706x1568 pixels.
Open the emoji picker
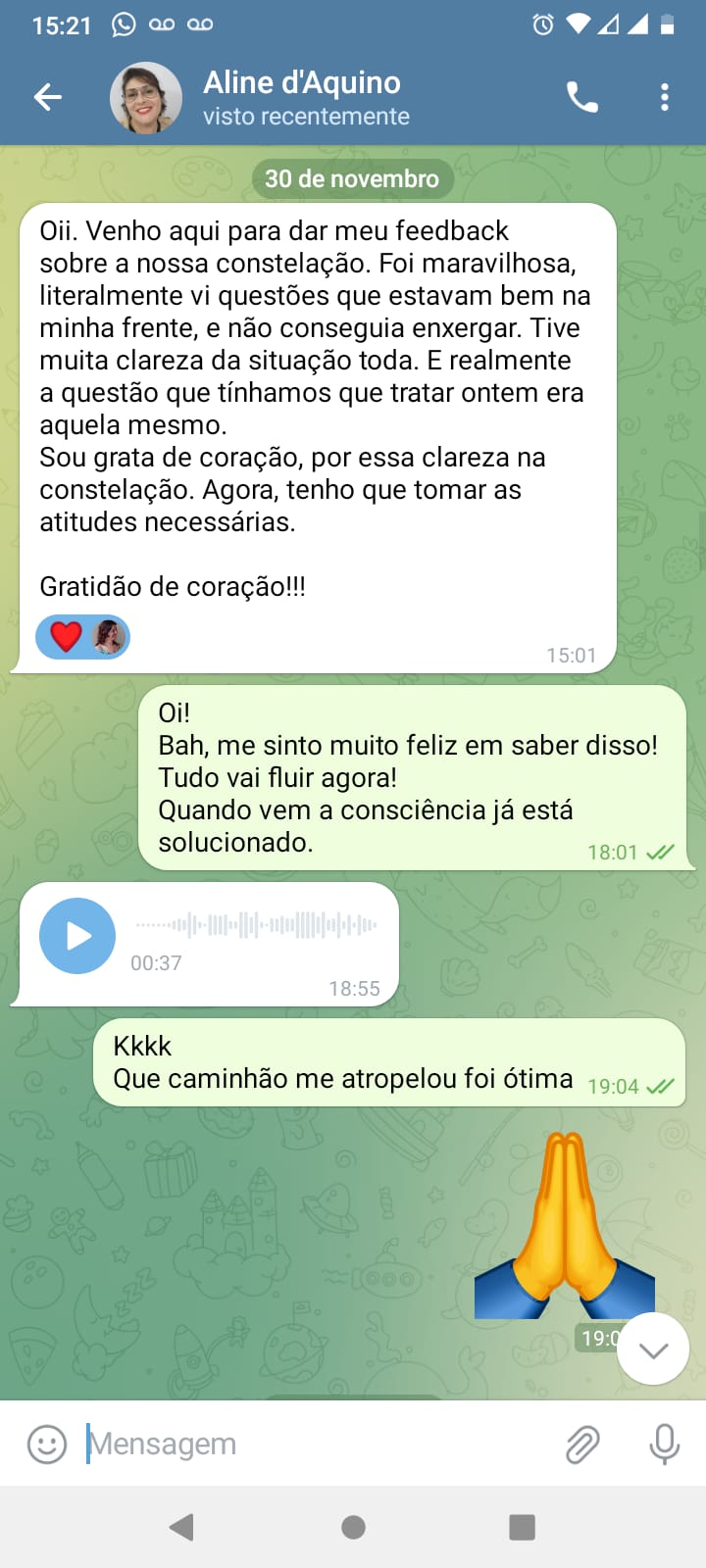click(46, 1444)
